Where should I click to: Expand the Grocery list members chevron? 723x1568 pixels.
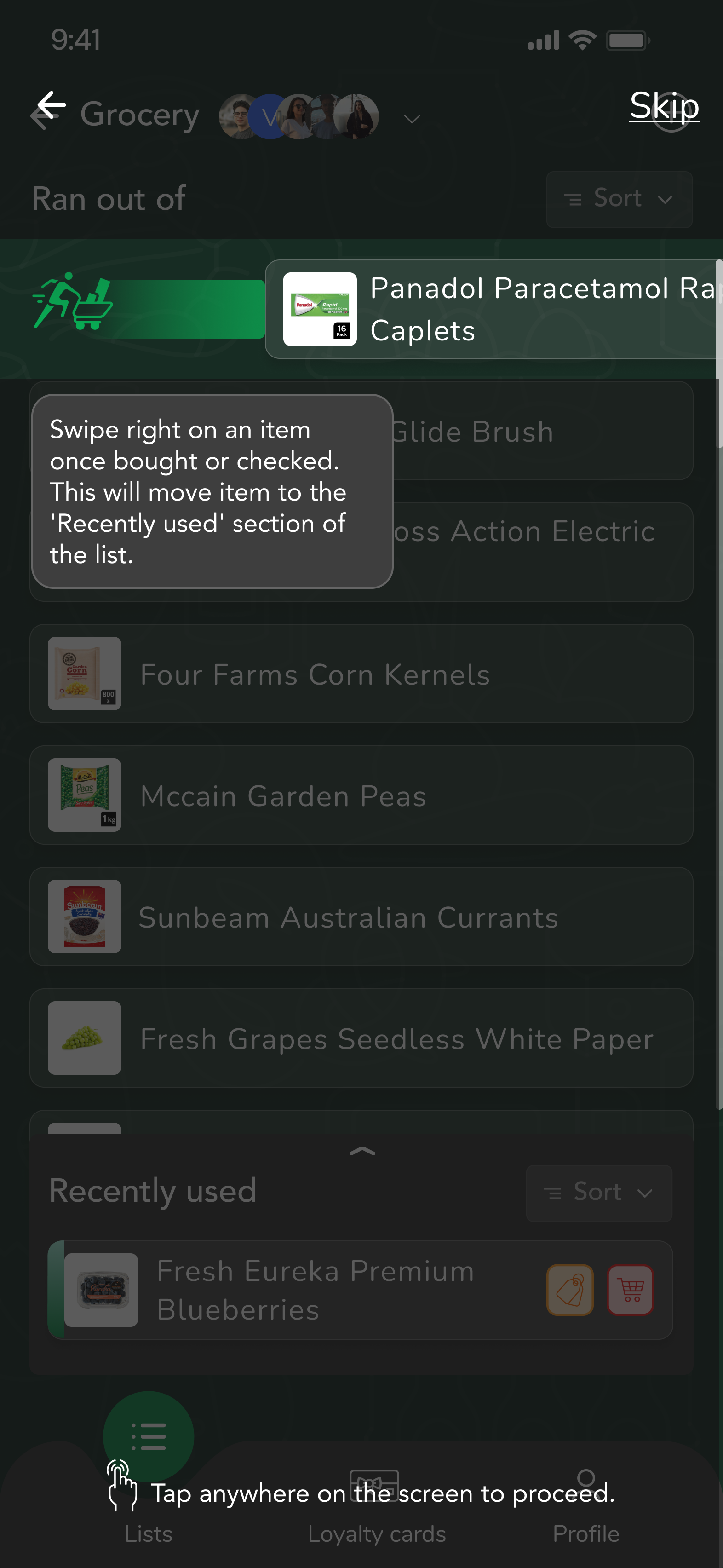point(412,119)
